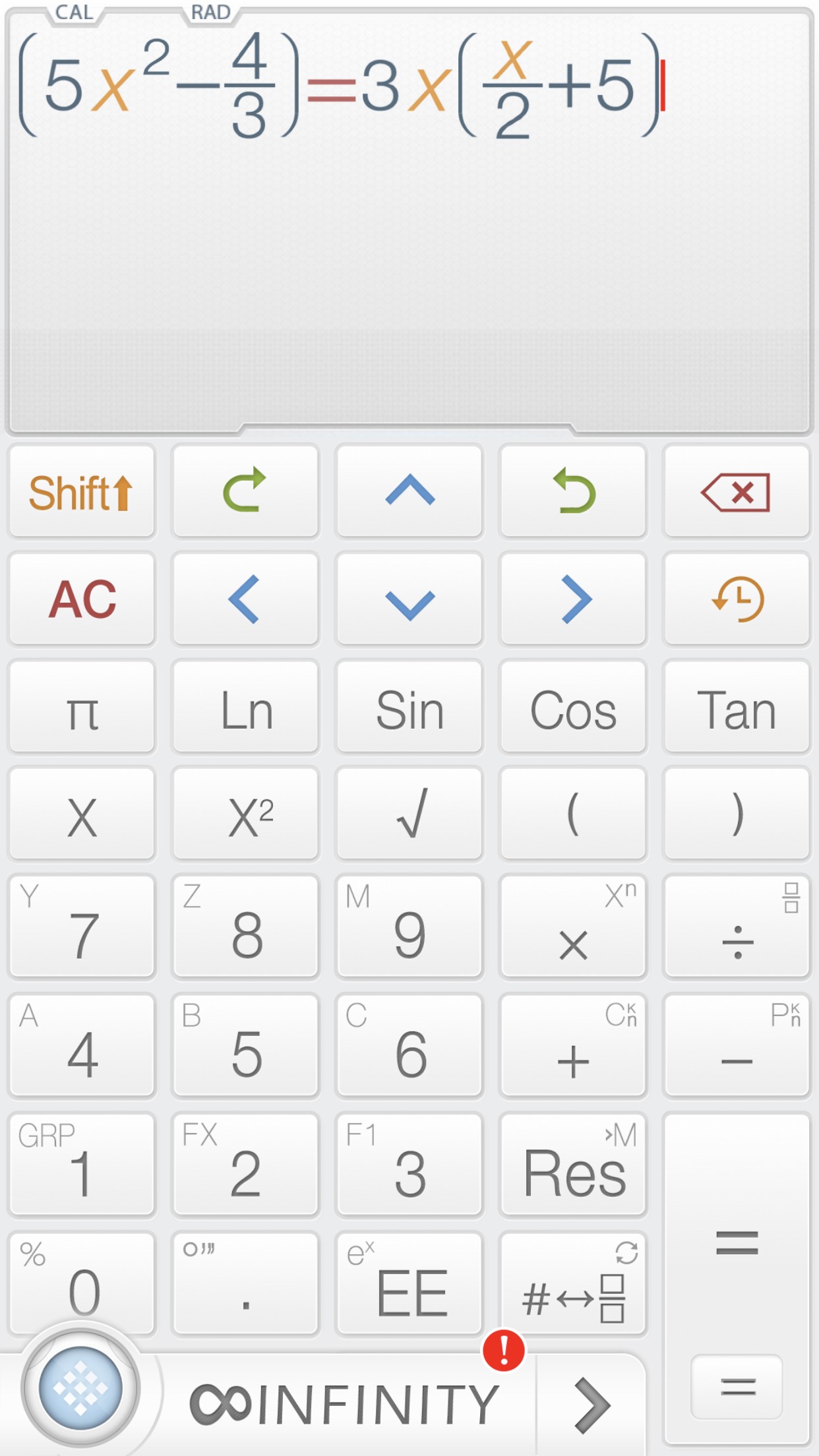Tap the Shift key

[x=82, y=492]
